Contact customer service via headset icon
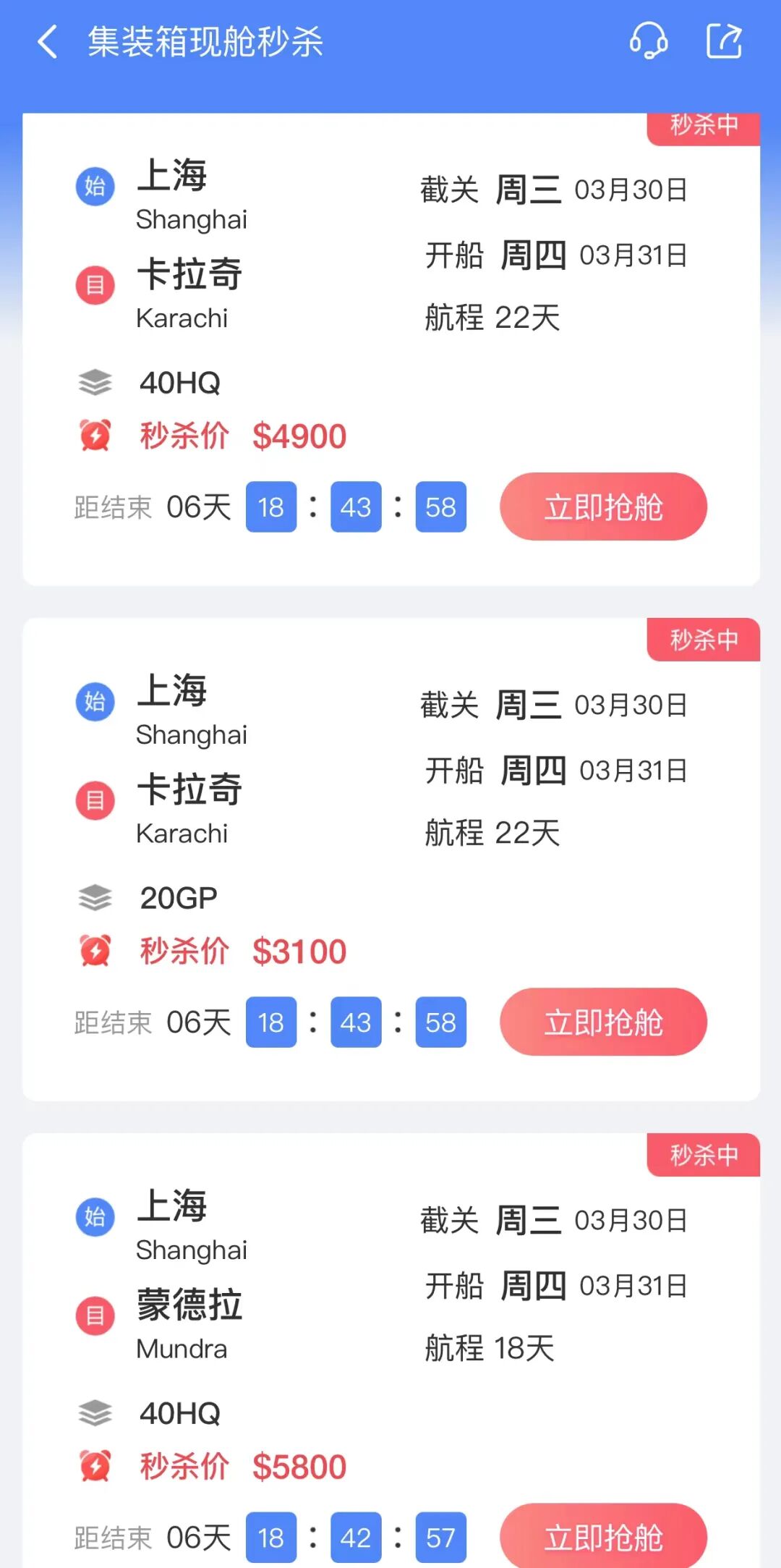Screen dimensions: 781x1568 (648, 41)
